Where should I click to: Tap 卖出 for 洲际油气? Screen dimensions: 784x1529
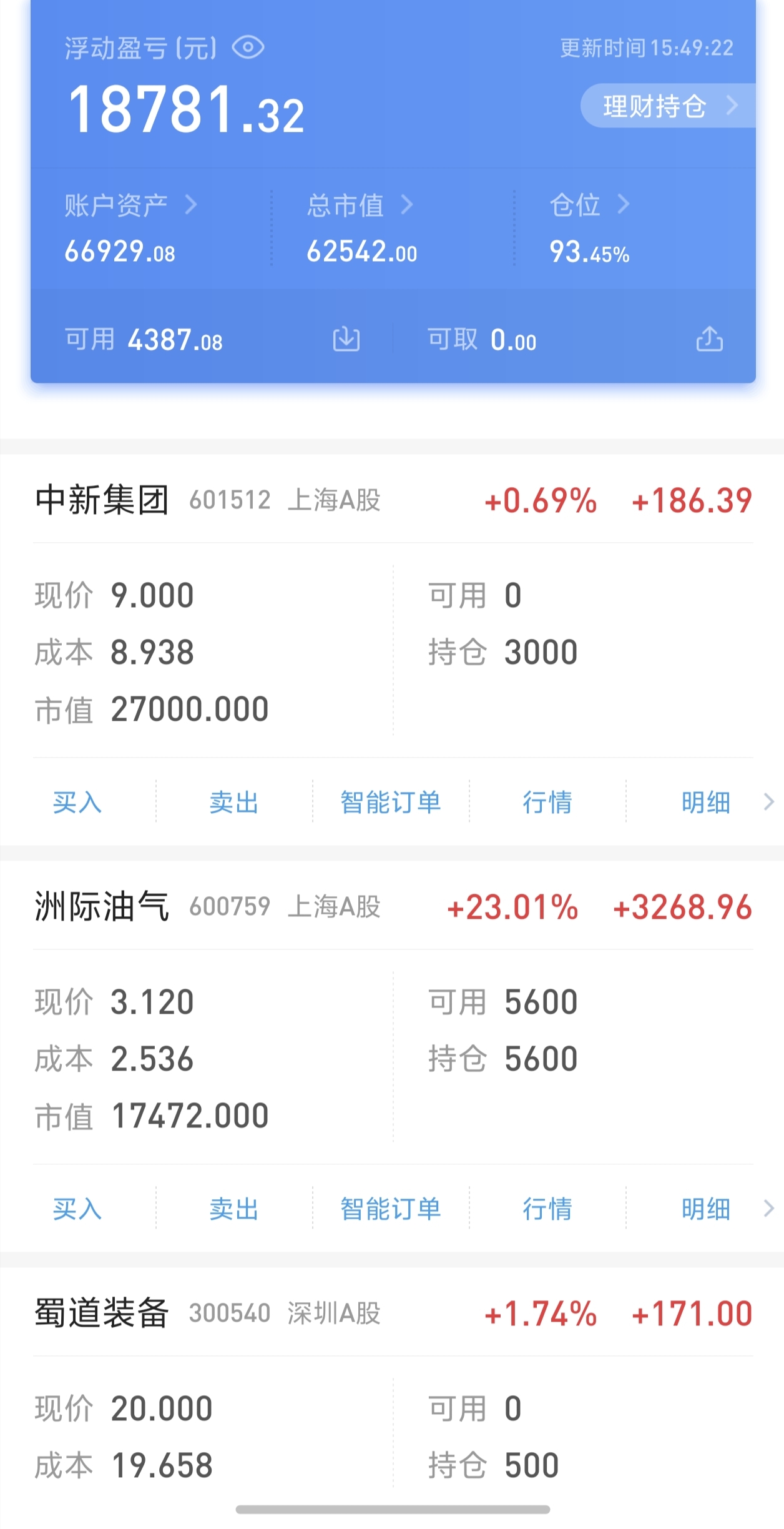click(234, 1209)
